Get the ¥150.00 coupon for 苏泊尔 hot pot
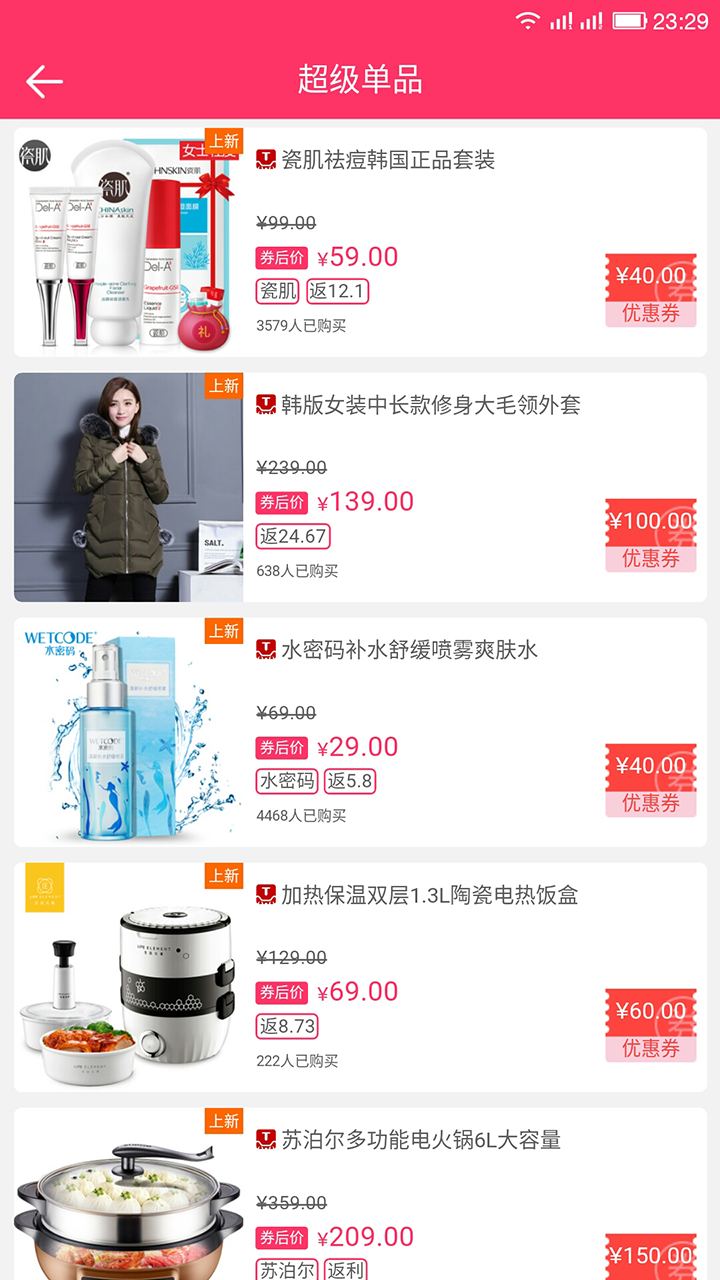Screen dimensions: 720x1280 coord(650,1257)
